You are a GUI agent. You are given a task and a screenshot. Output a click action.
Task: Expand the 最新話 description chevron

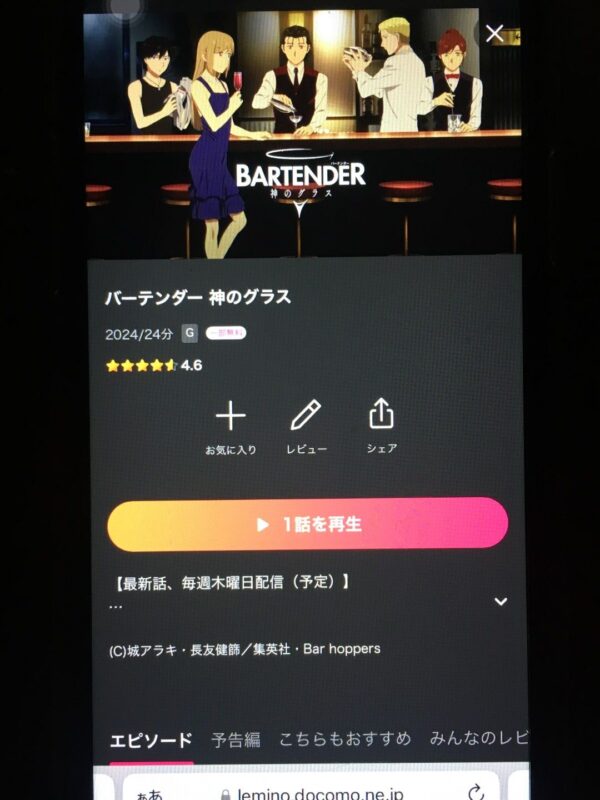click(501, 601)
